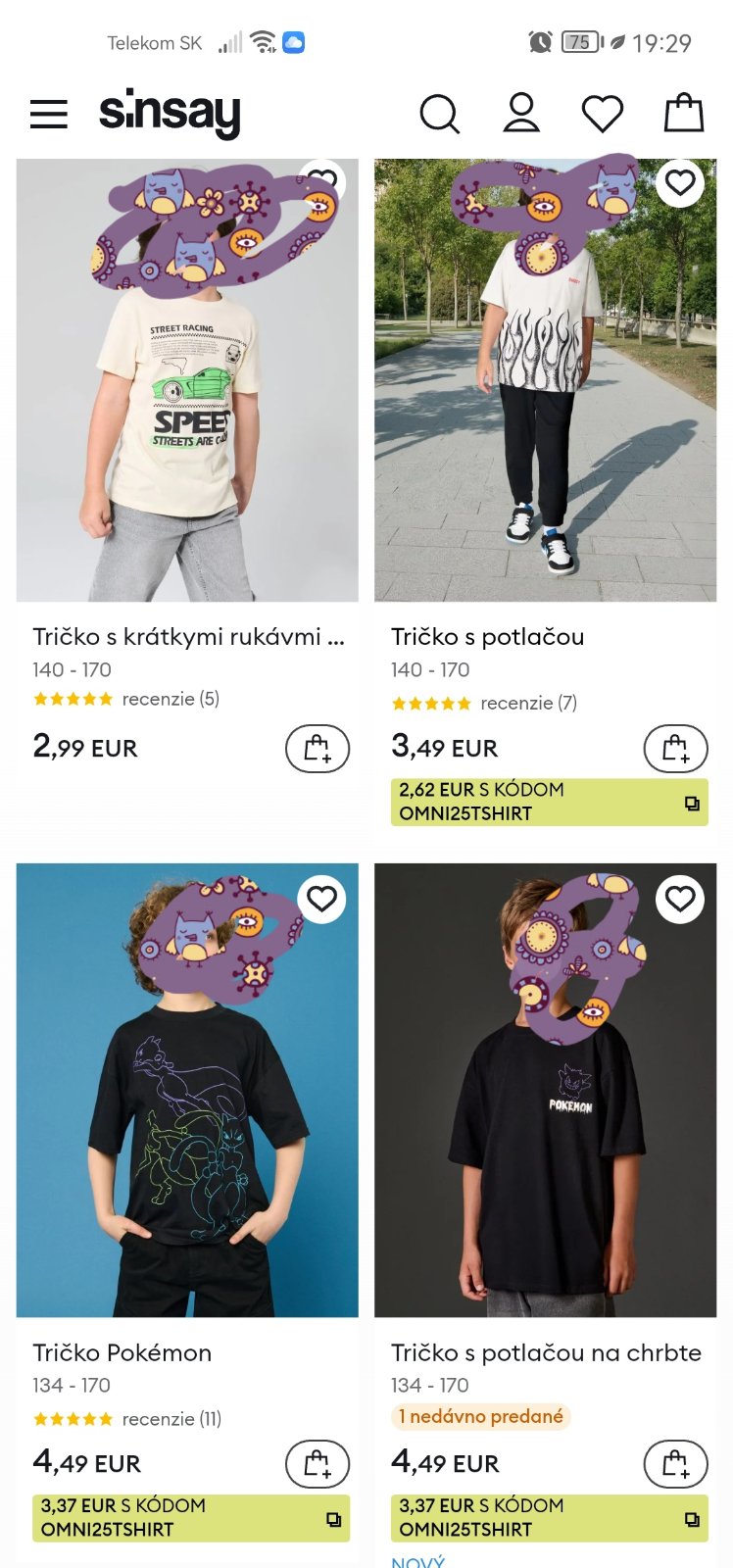
Task: Open the wishlist heart in header
Action: click(603, 114)
